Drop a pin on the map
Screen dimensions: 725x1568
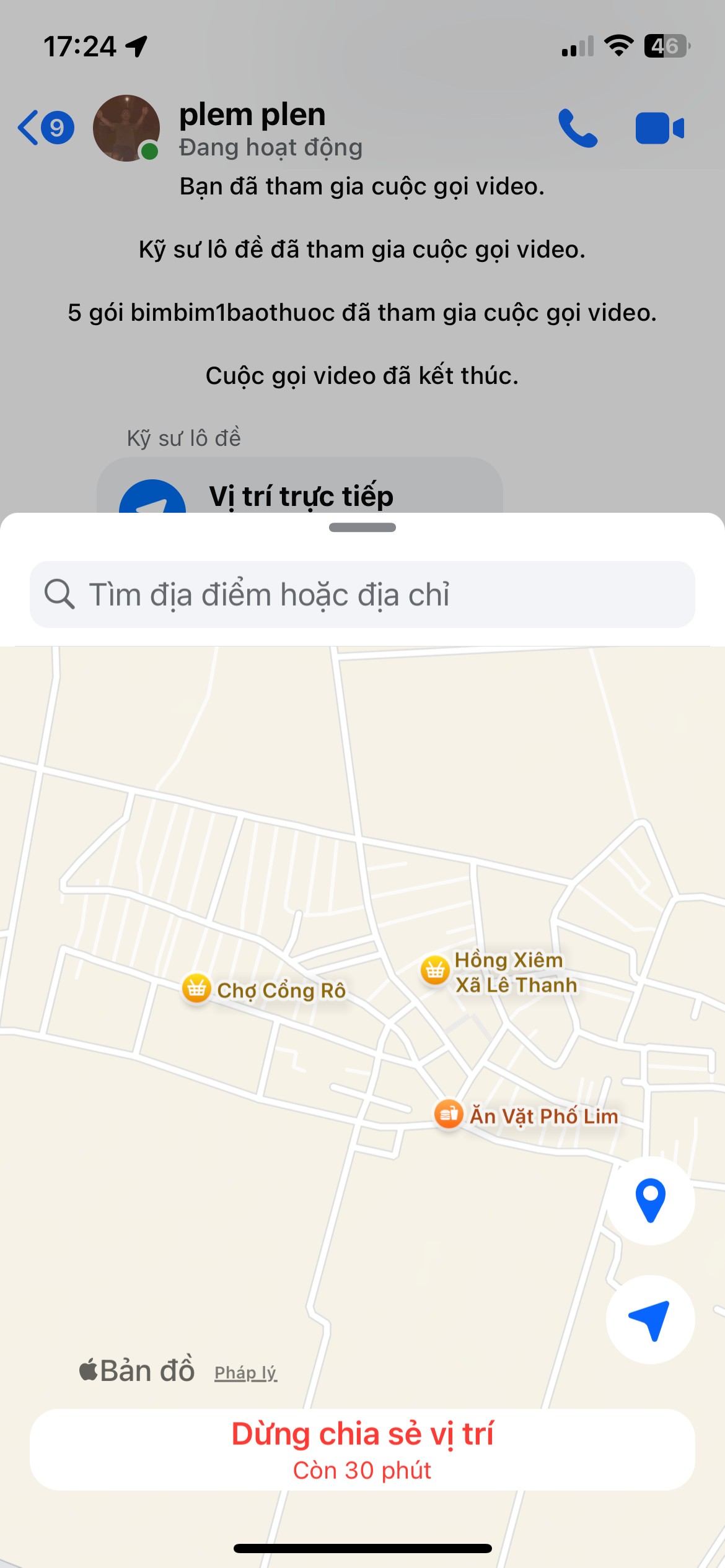point(650,1200)
